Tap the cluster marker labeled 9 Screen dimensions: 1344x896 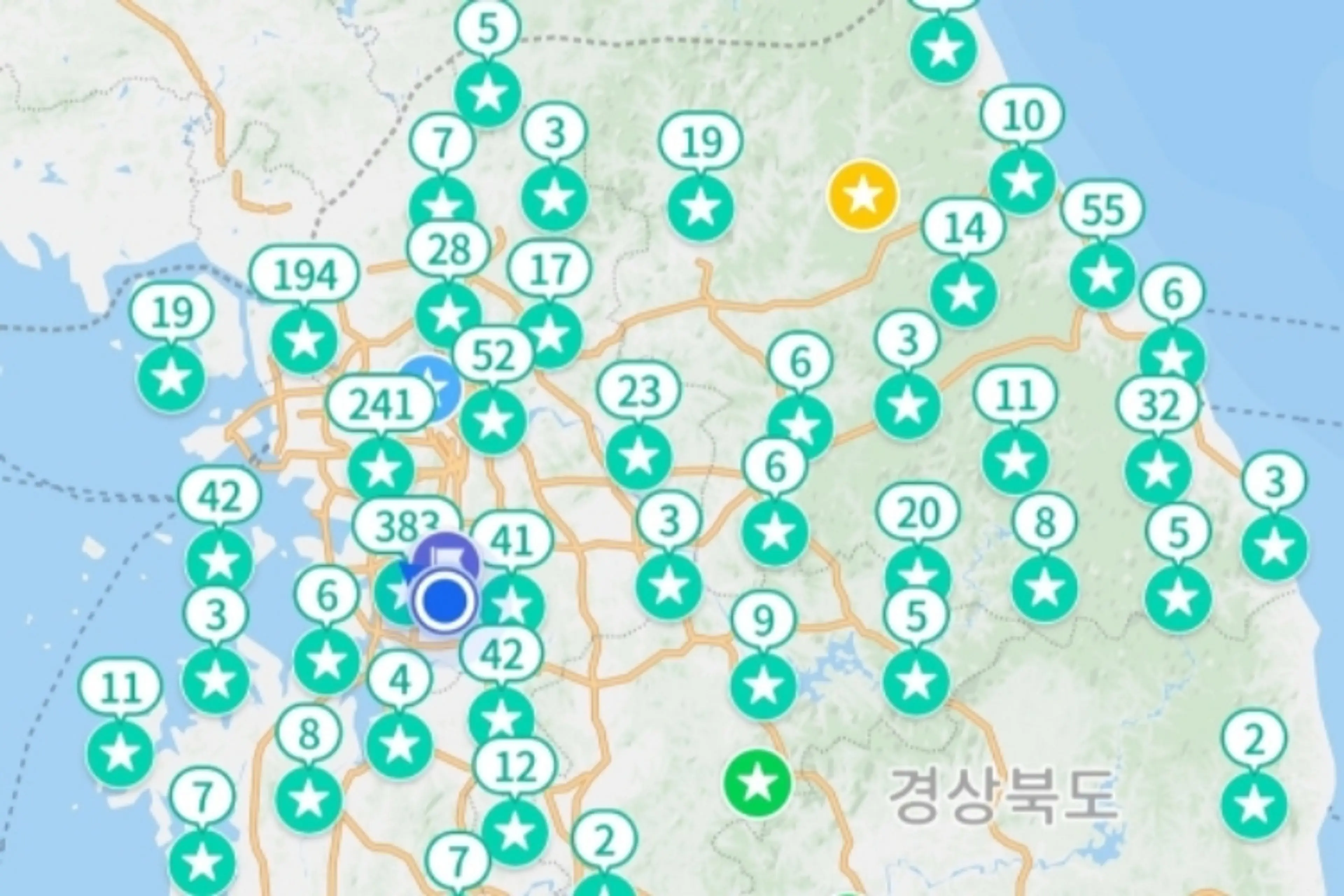763,687
